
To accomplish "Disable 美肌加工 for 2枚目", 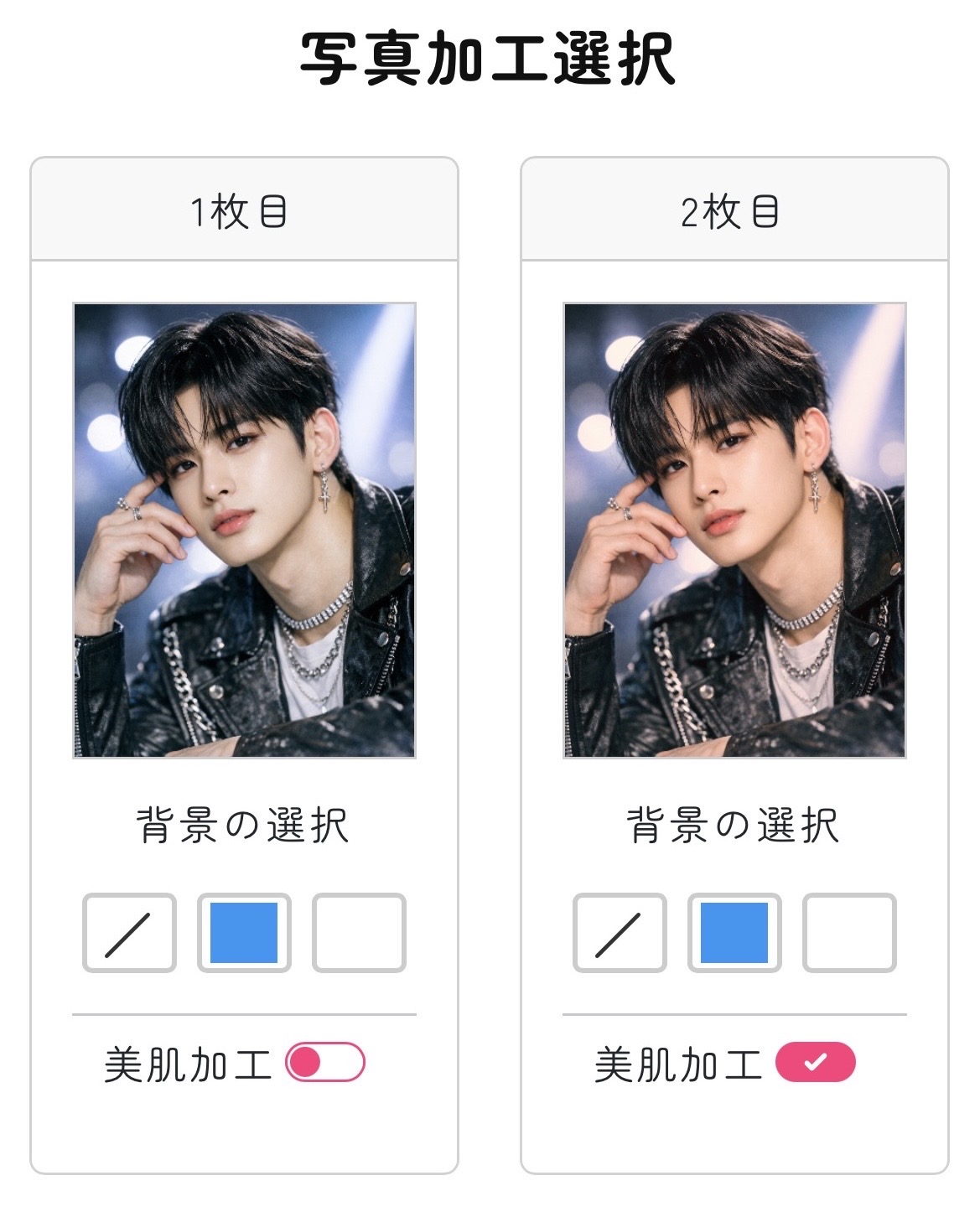I will click(x=816, y=1063).
